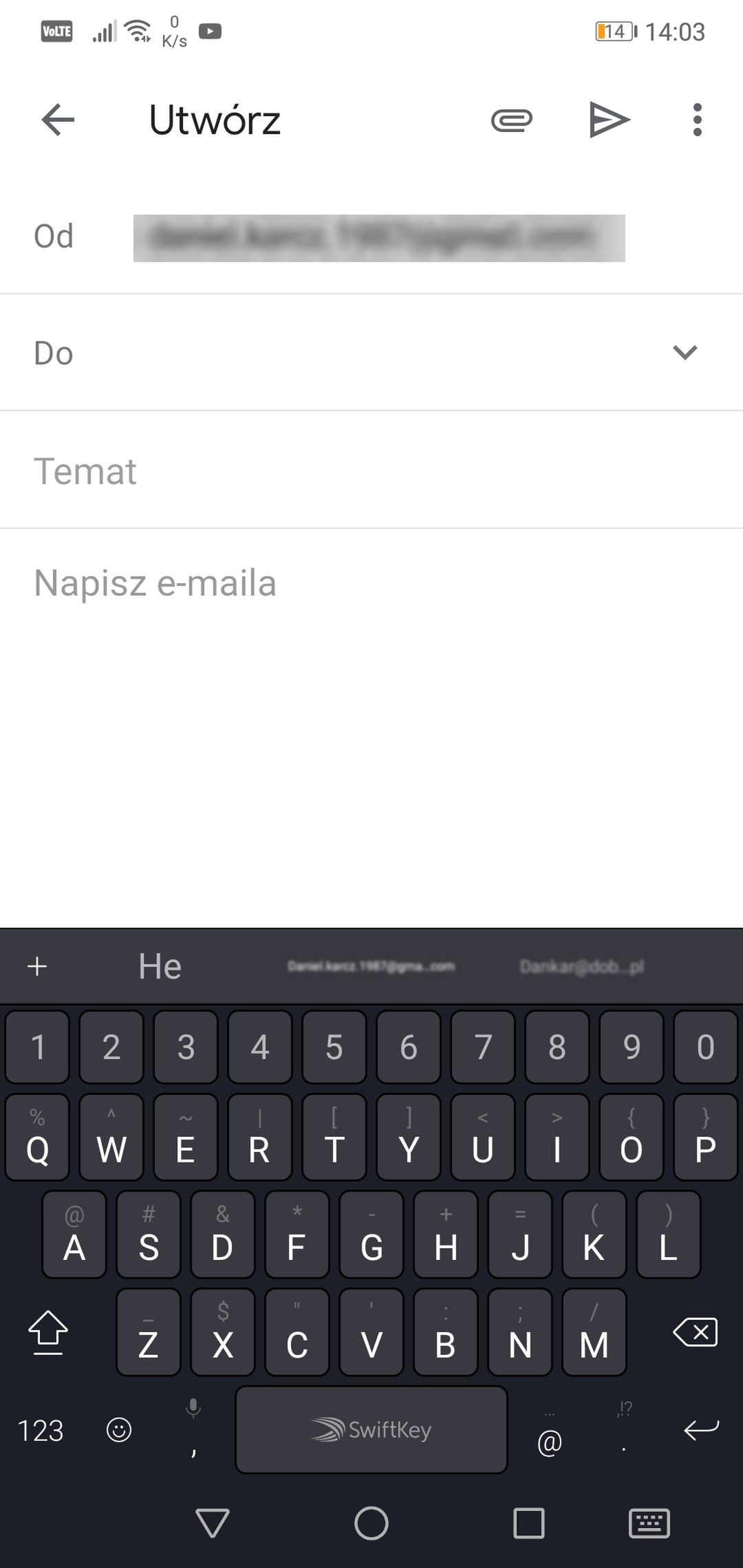Screen dimensions: 743x1568
Task: Hit the return key on the keyboard
Action: tap(701, 1430)
